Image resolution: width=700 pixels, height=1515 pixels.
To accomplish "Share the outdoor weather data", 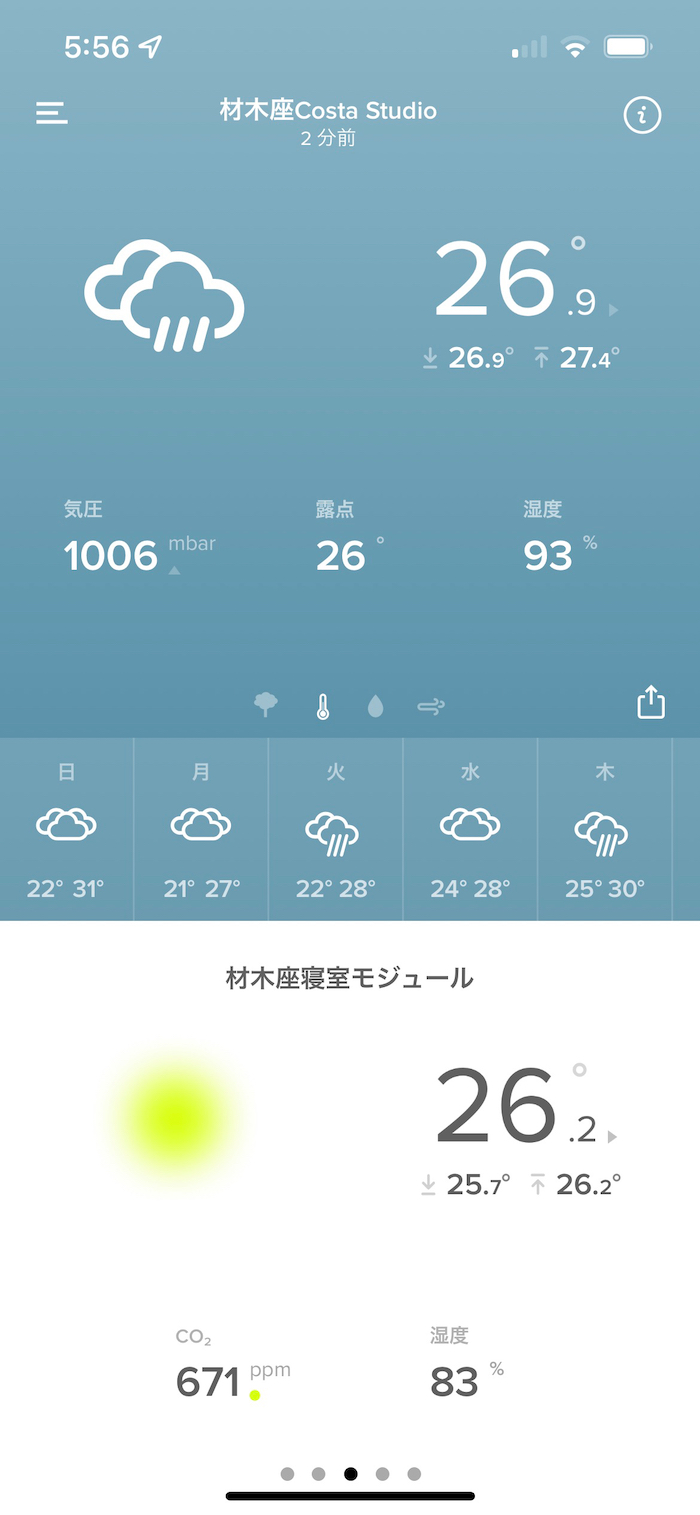I will 651,702.
